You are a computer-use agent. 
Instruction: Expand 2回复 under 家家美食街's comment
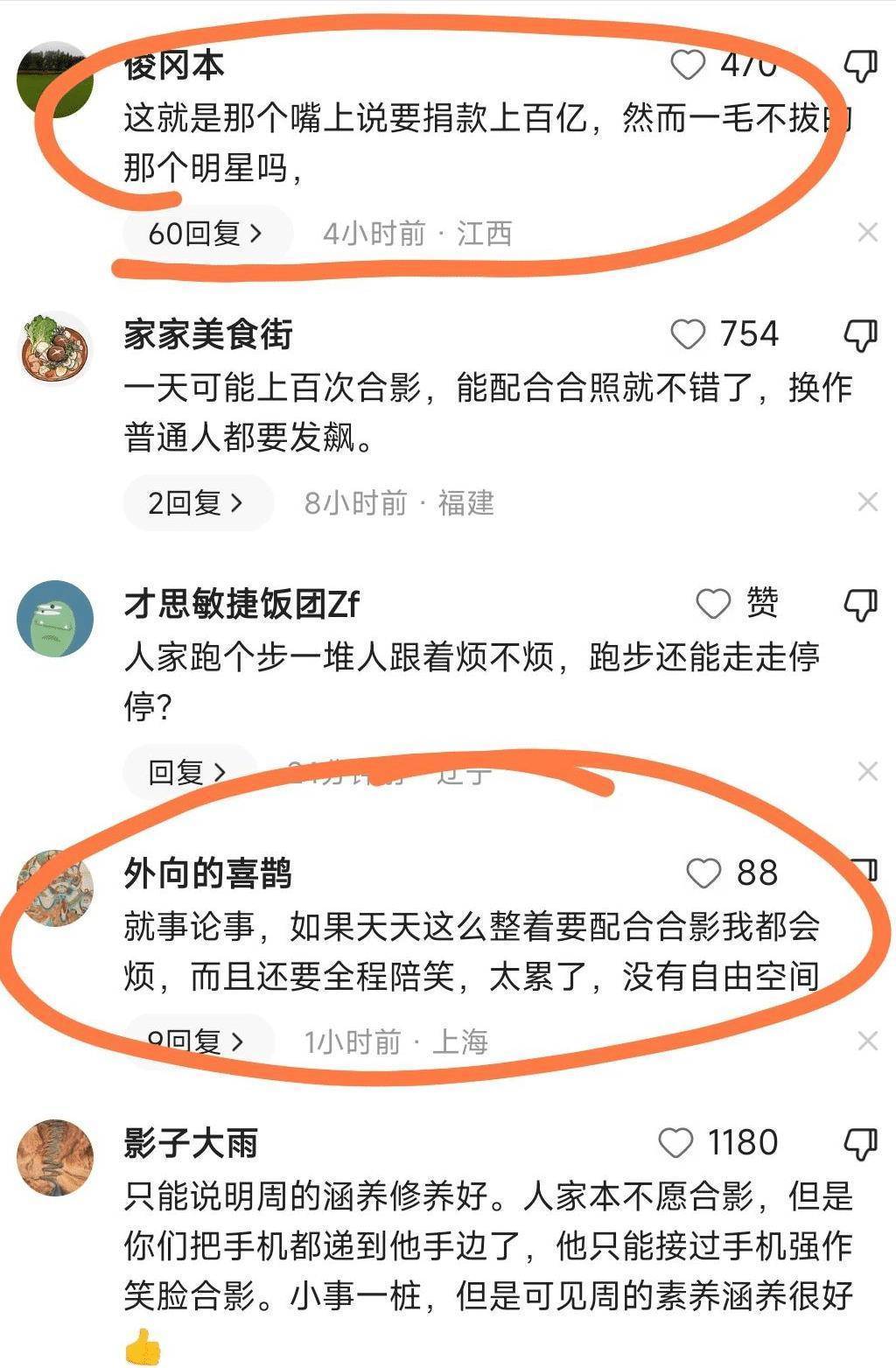pos(196,503)
